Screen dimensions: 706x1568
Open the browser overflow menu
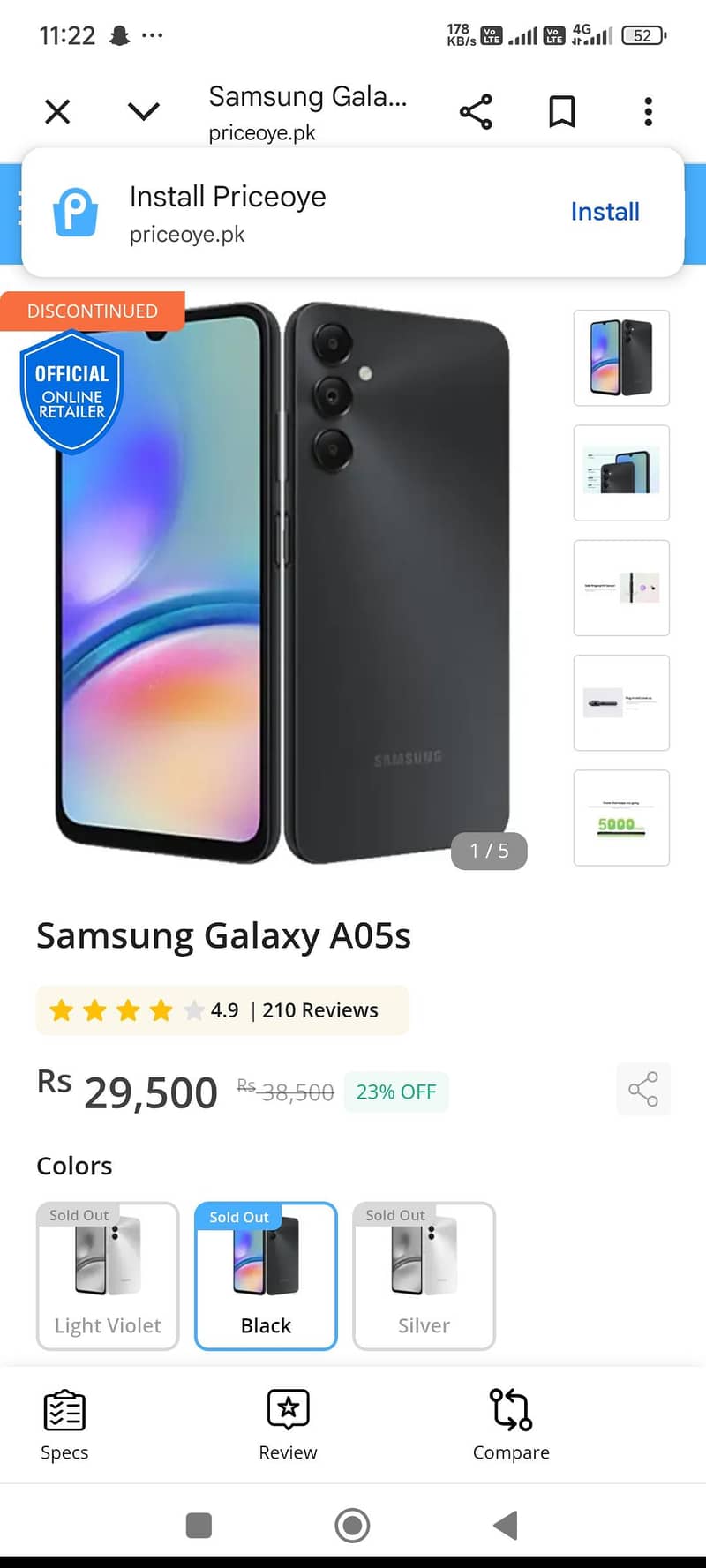point(649,112)
